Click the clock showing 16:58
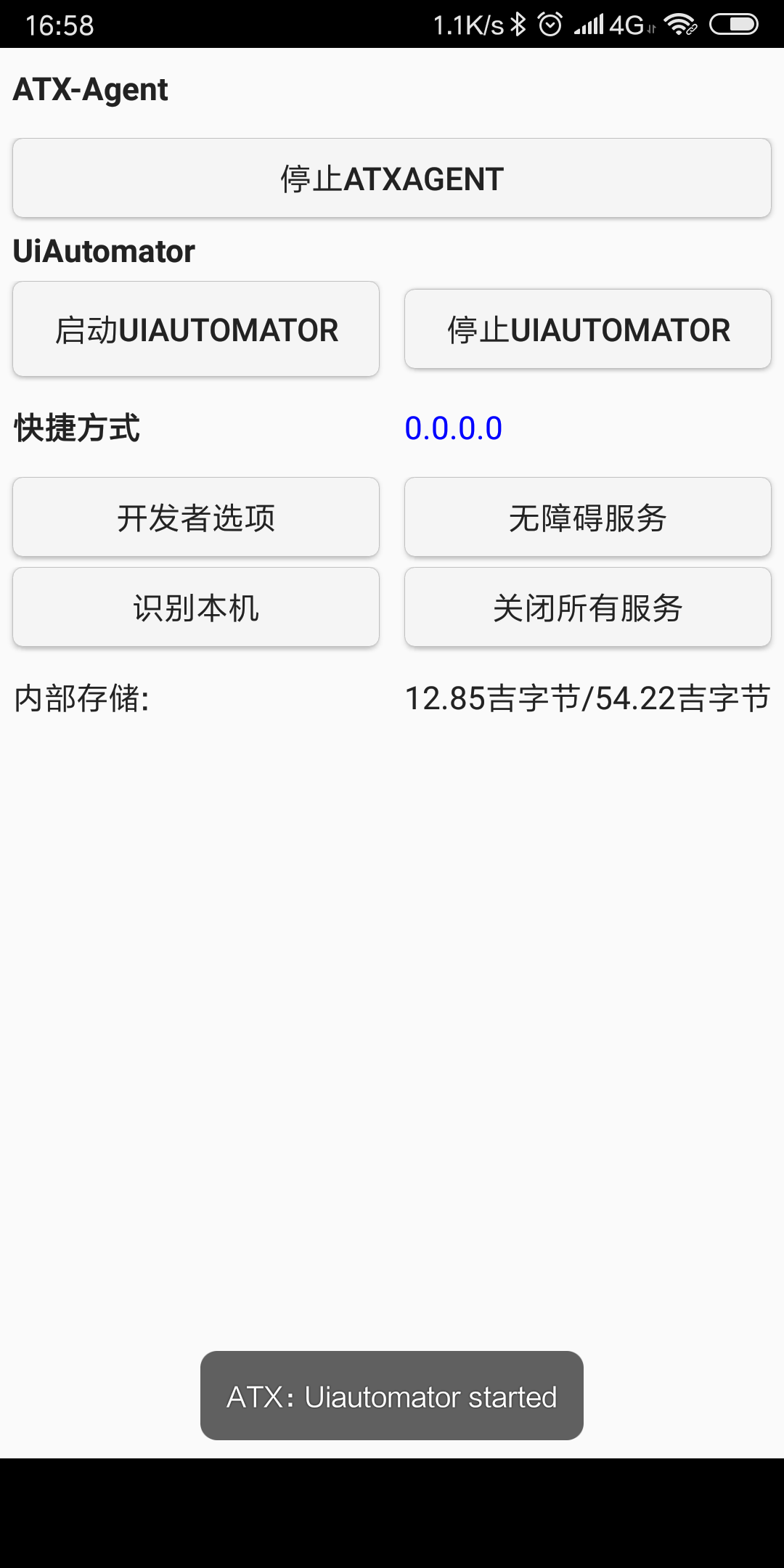This screenshot has width=784, height=1568. point(60,24)
